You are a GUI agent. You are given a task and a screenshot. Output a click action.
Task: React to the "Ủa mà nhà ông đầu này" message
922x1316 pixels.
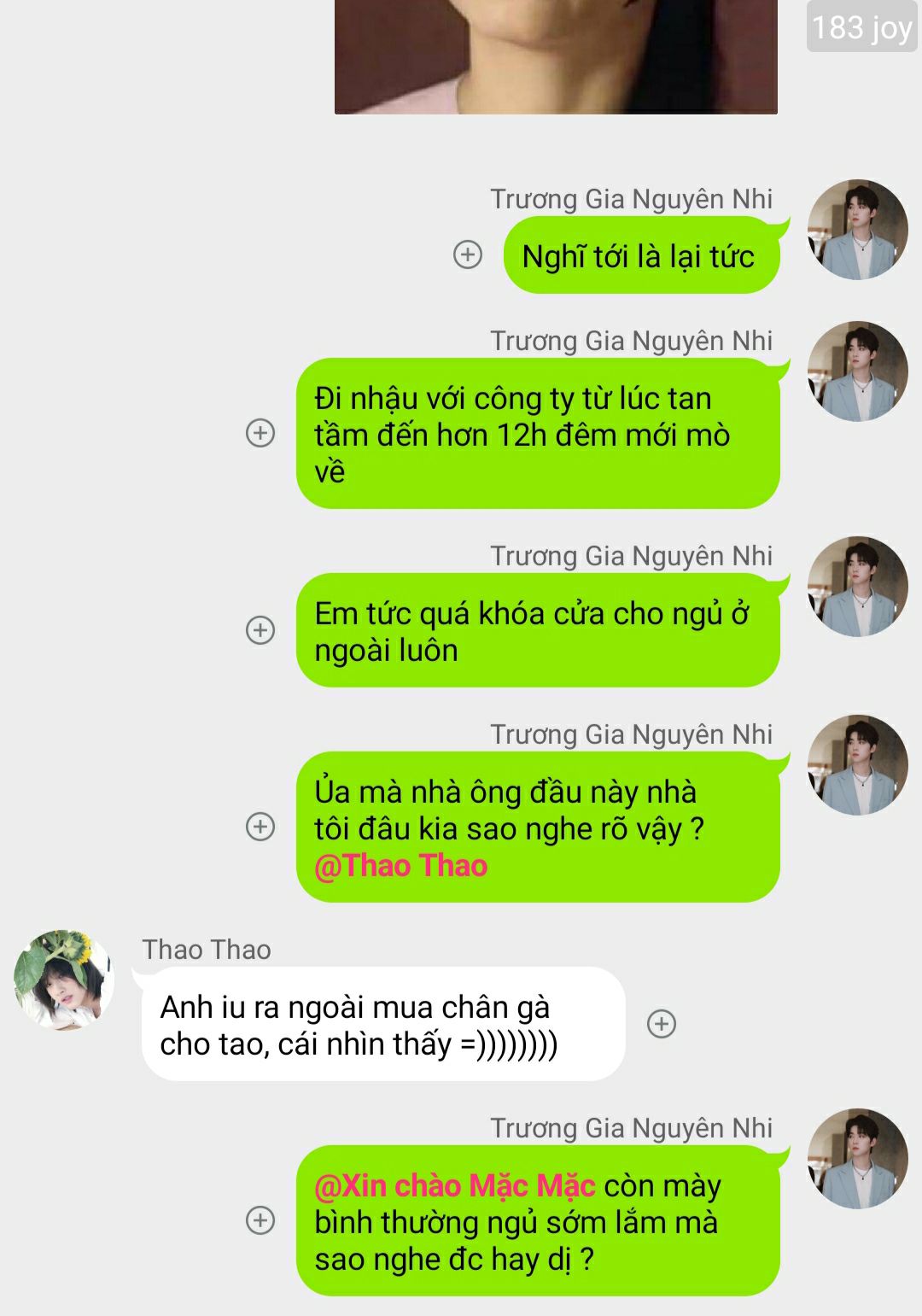pyautogui.click(x=260, y=827)
